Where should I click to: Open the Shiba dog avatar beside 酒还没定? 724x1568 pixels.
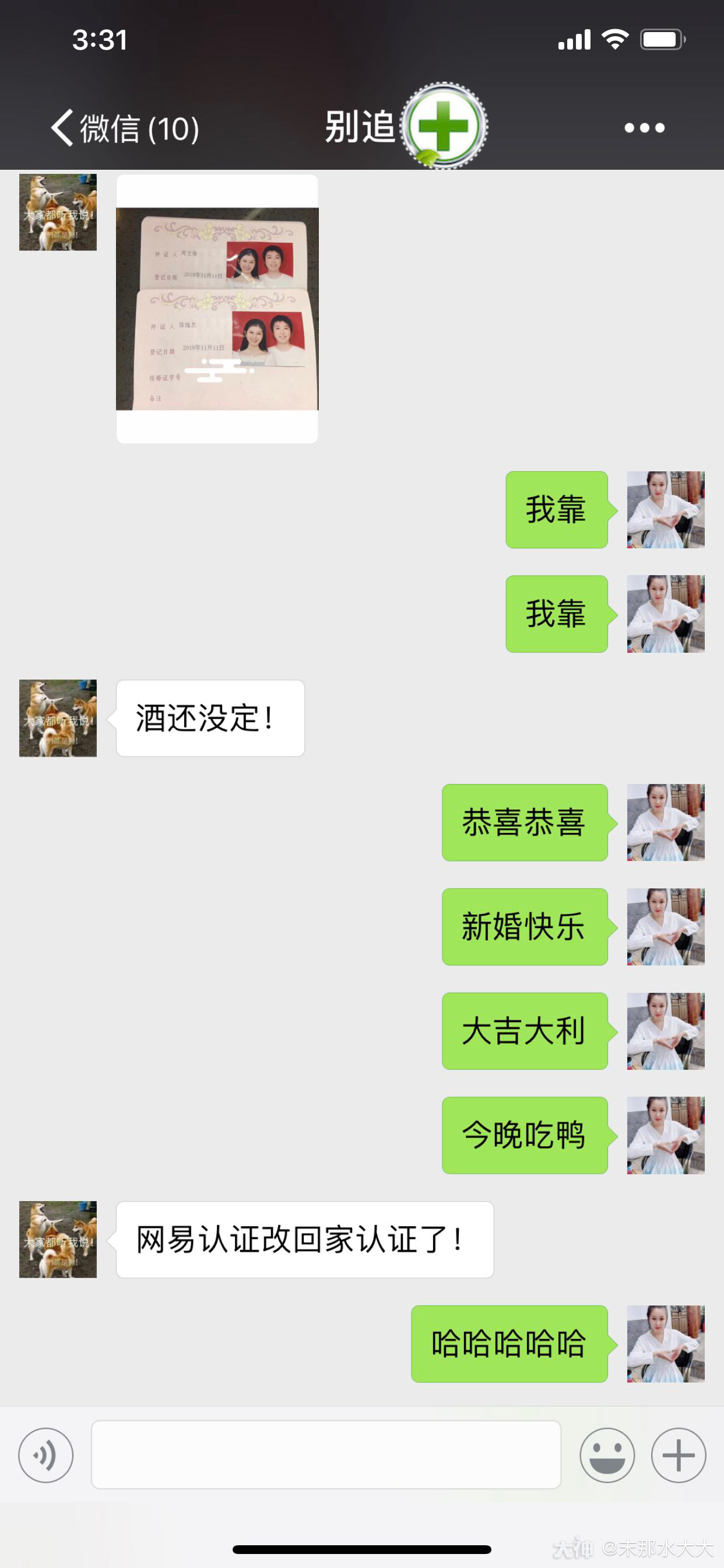[x=58, y=718]
